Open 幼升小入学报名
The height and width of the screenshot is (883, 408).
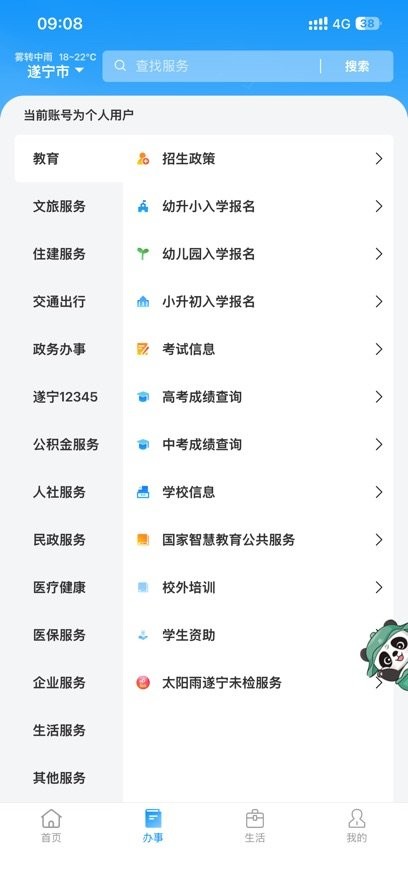pos(258,206)
